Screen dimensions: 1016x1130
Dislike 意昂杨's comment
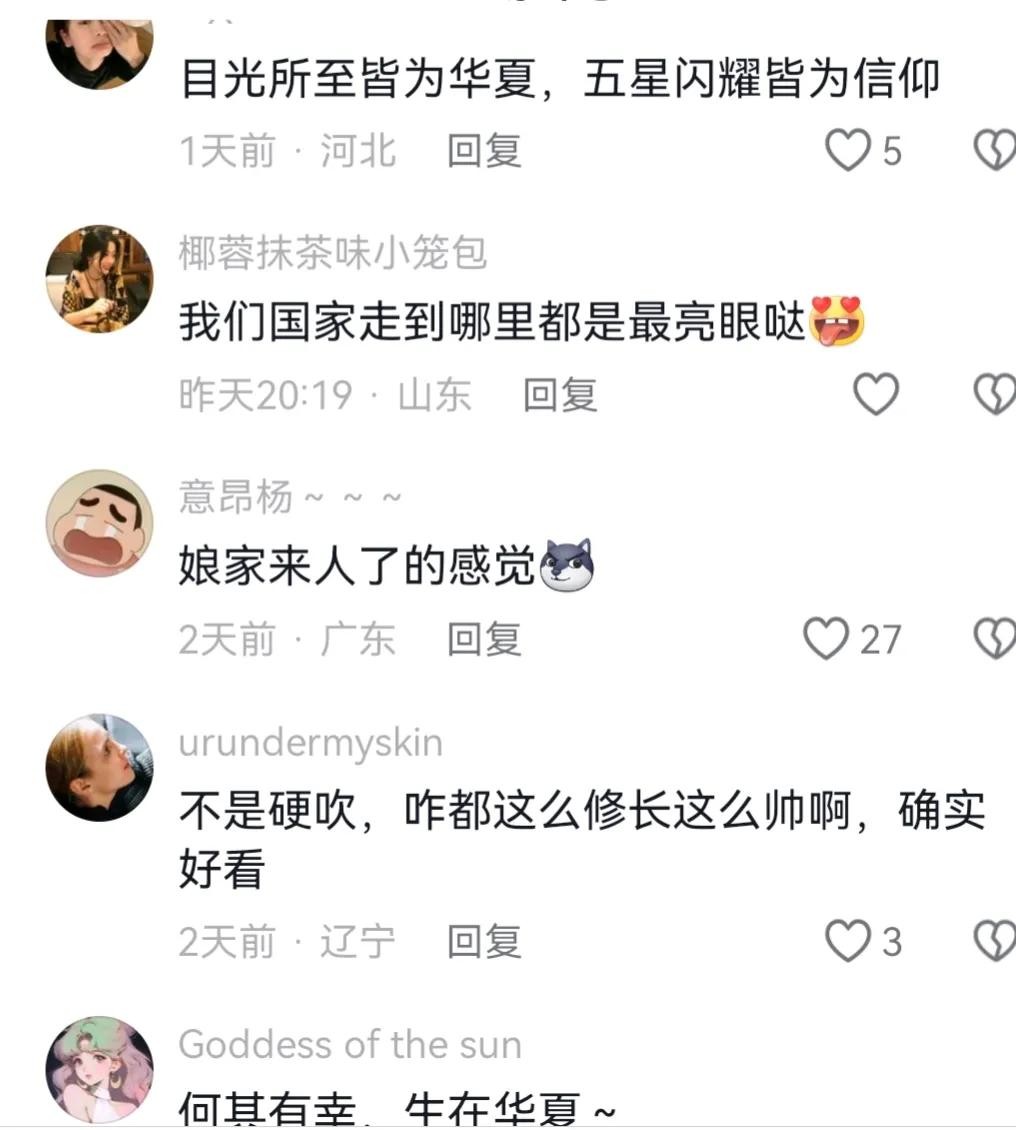[x=995, y=639]
